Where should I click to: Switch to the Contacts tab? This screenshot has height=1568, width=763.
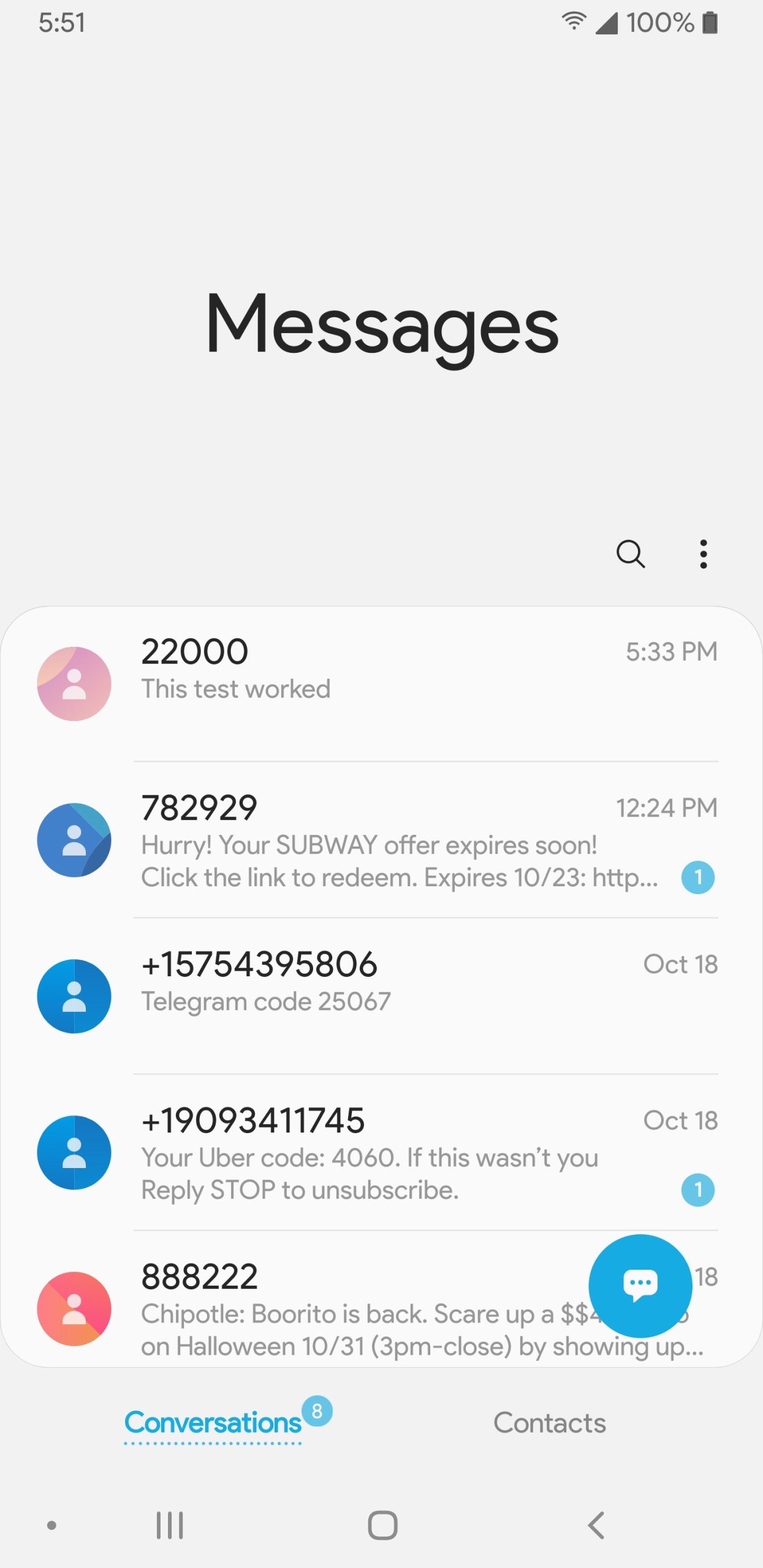click(549, 1422)
